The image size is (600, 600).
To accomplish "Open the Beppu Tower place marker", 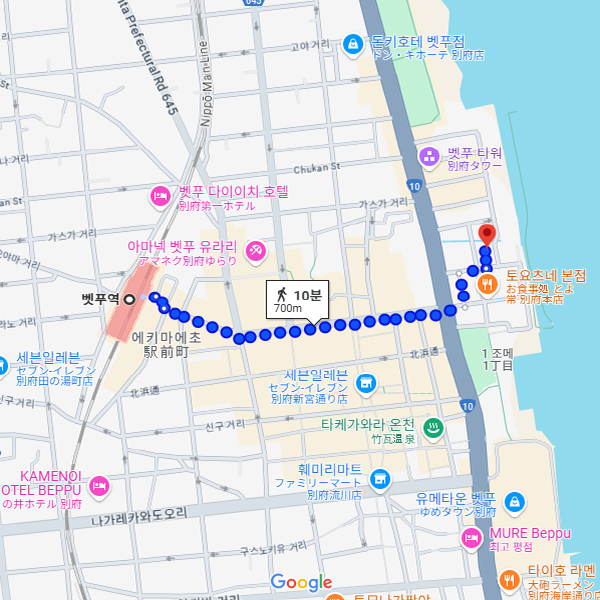I will (x=428, y=156).
